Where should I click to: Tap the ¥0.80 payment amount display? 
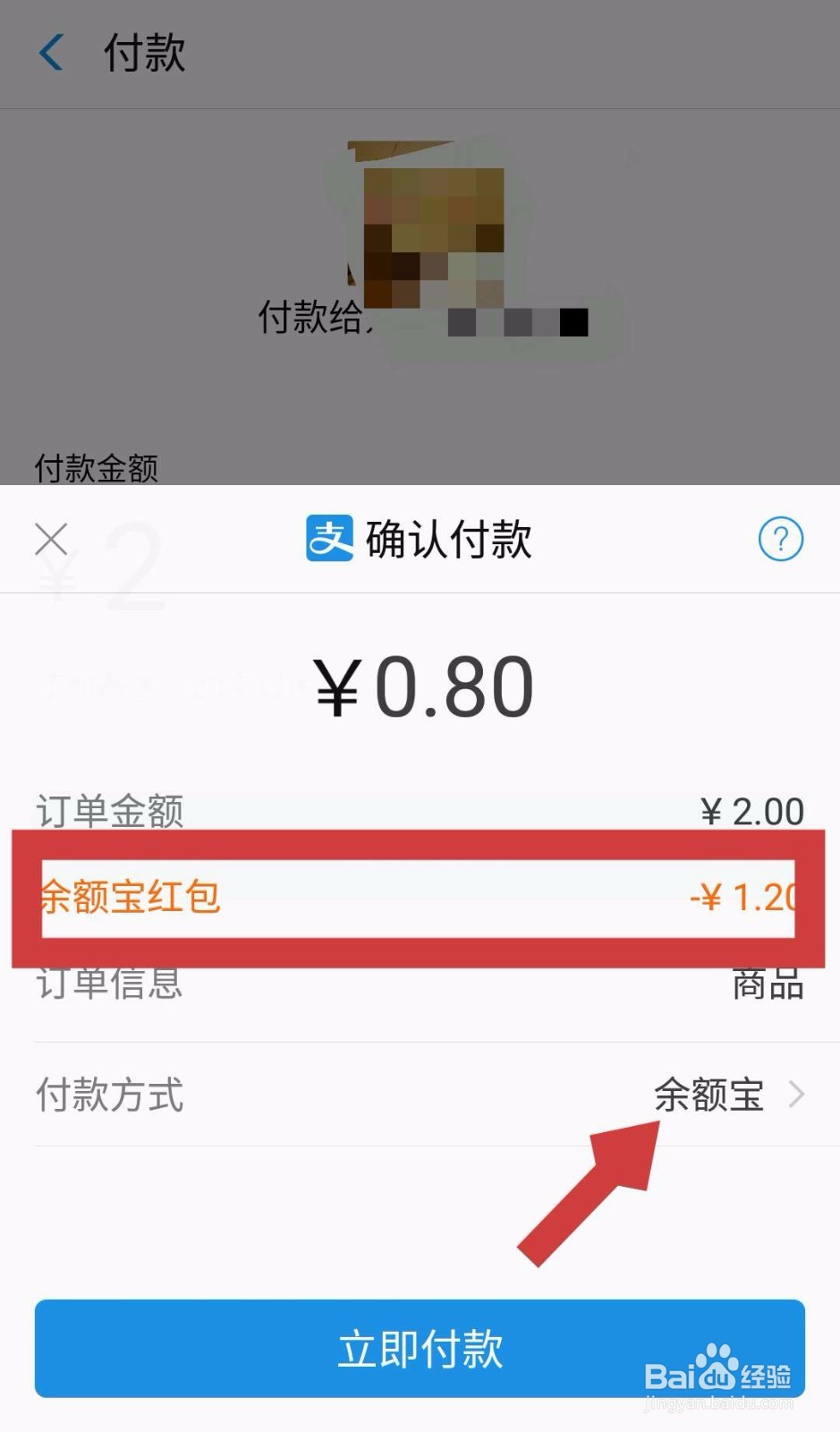click(420, 683)
